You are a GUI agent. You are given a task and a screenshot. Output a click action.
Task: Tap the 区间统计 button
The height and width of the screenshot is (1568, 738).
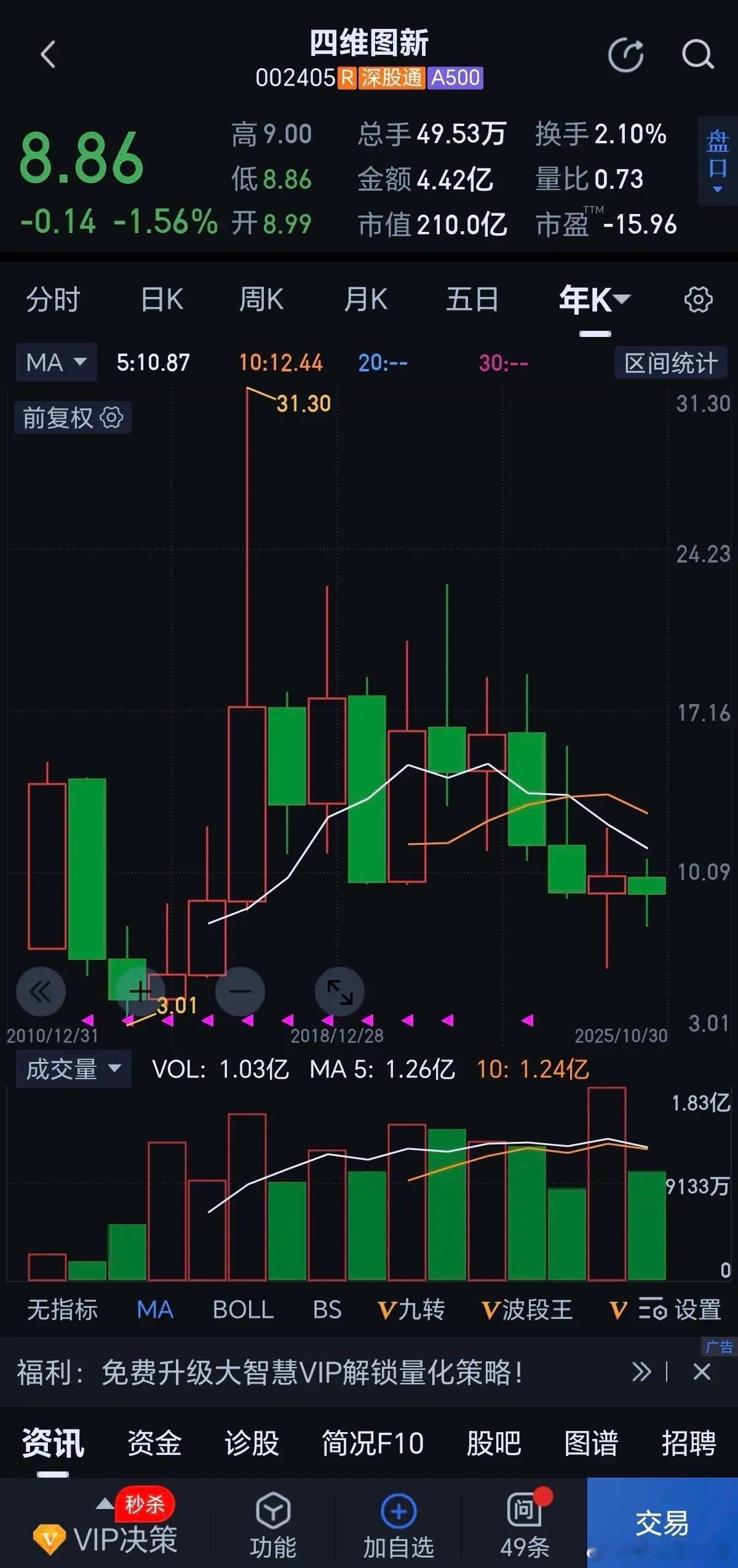(670, 363)
